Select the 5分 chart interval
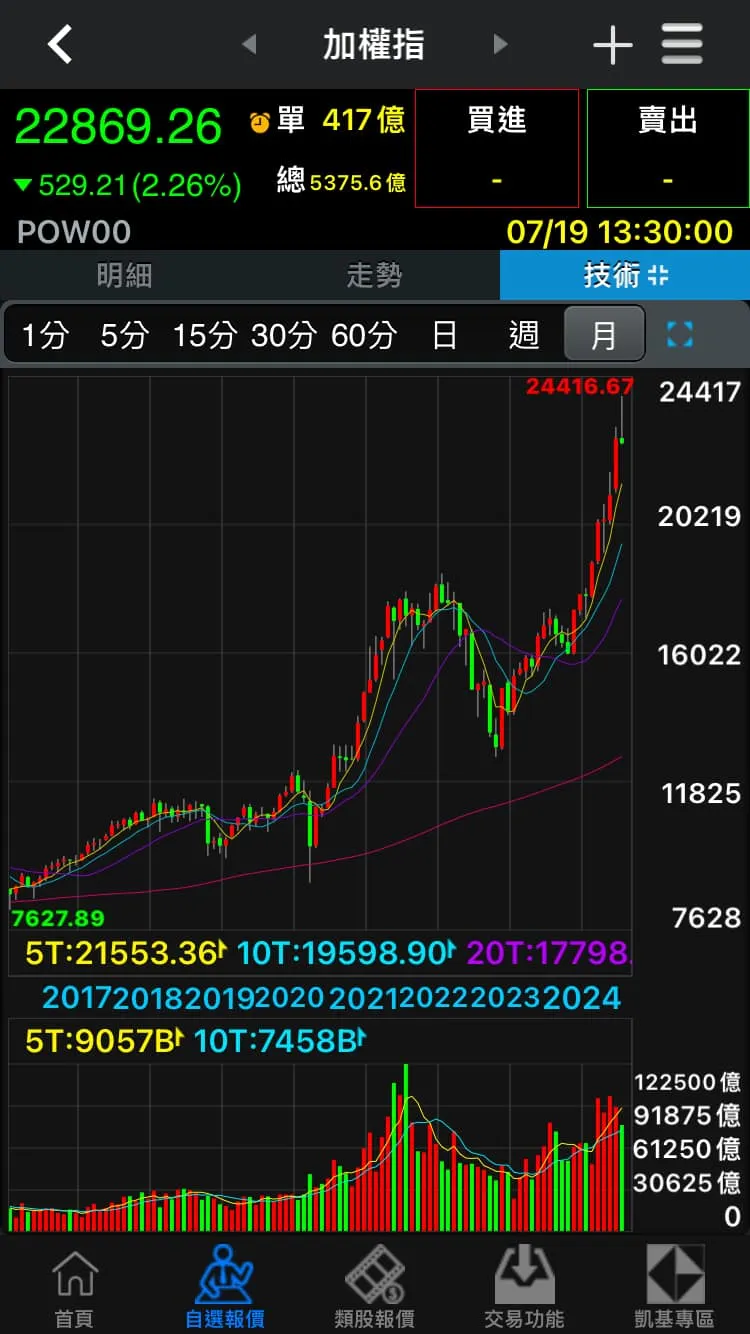Screen dimensions: 750x1334 click(x=123, y=335)
